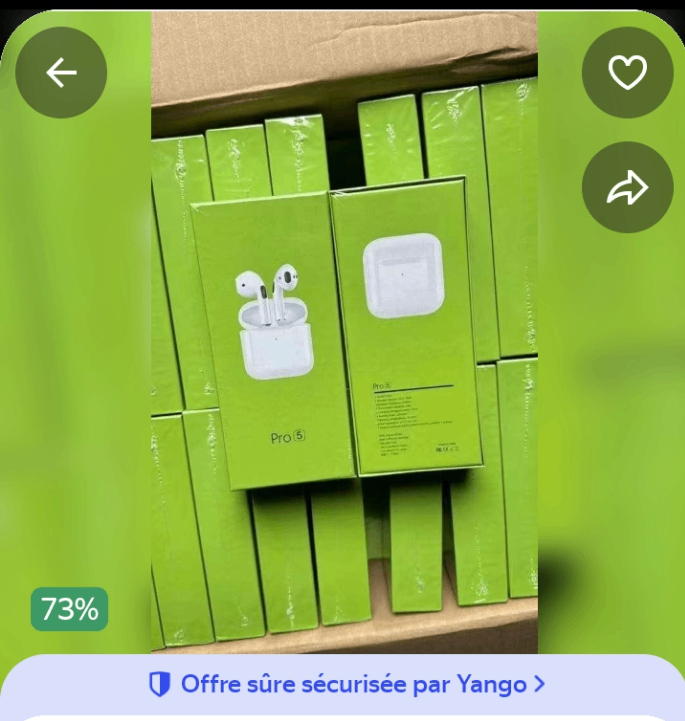
Task: Open the Pro 5 earbuds product photo
Action: coord(344,330)
